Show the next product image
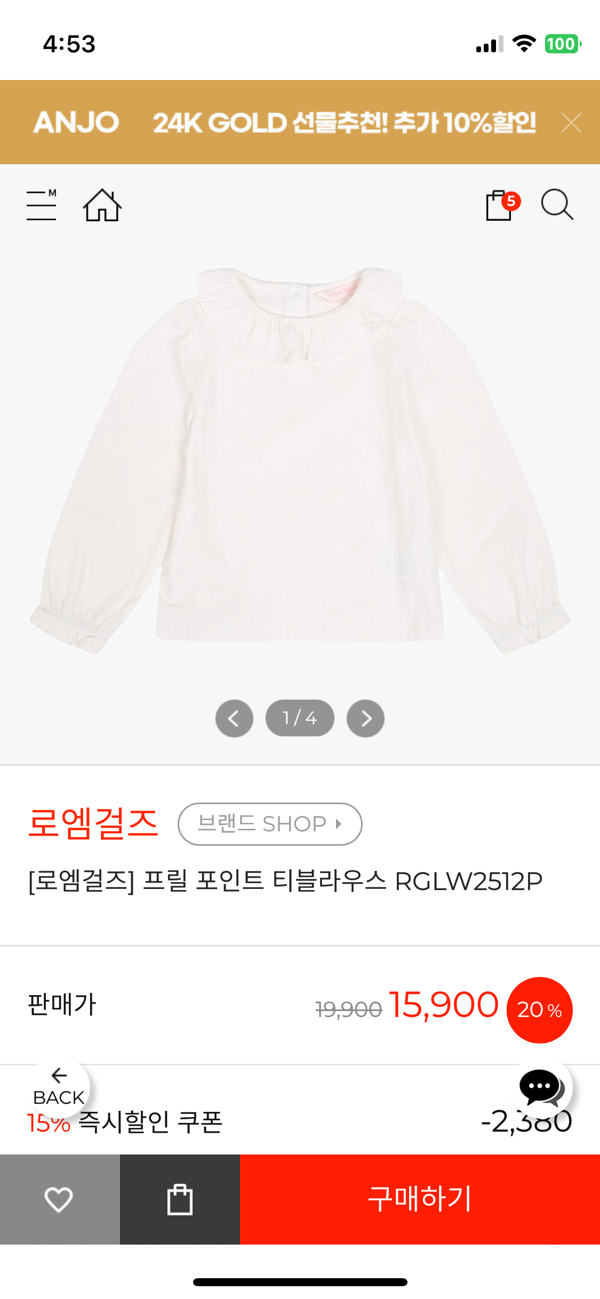Viewport: 600px width, 1299px height. (365, 718)
